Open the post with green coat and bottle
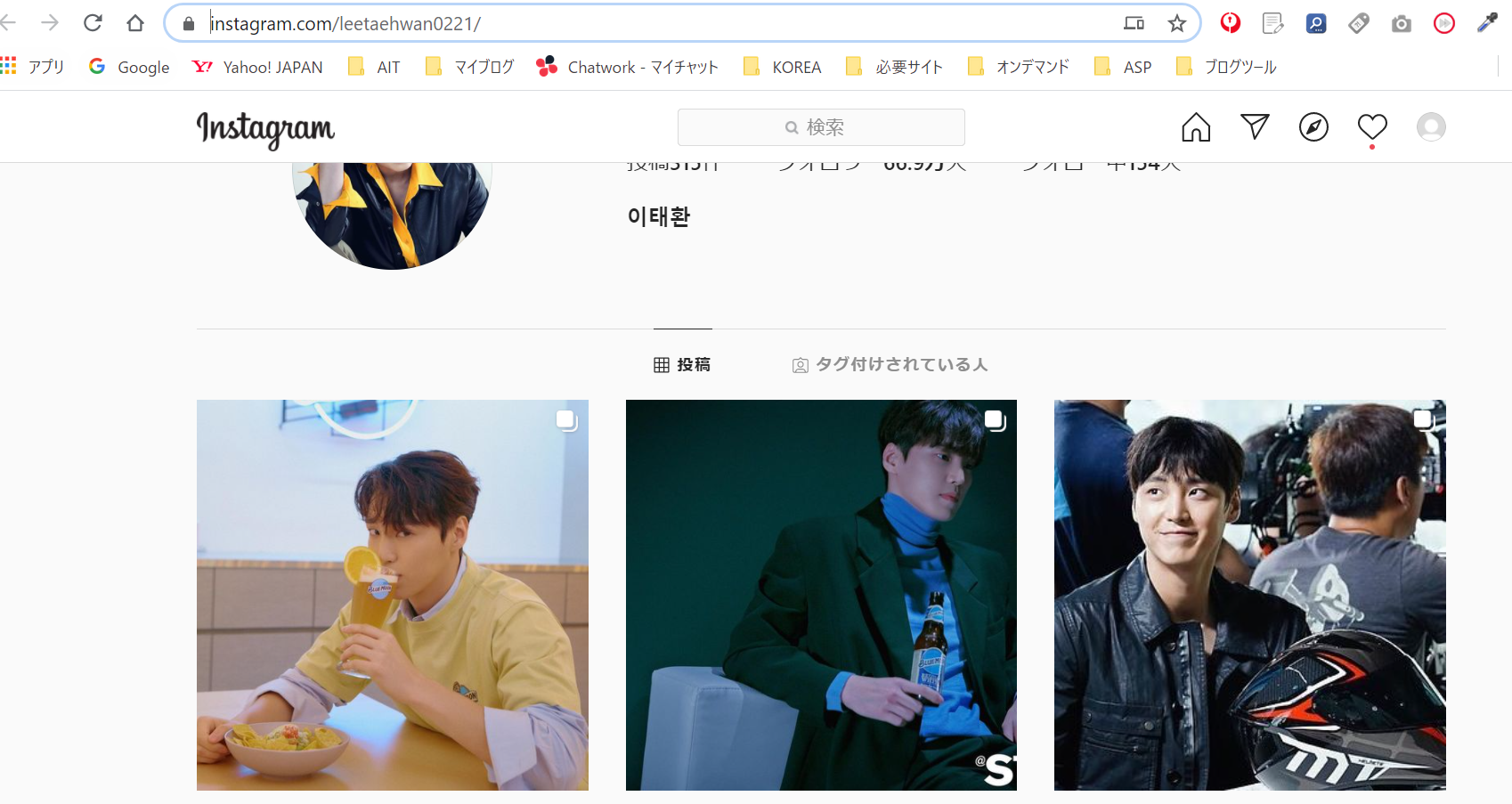1512x804 pixels. (820, 595)
